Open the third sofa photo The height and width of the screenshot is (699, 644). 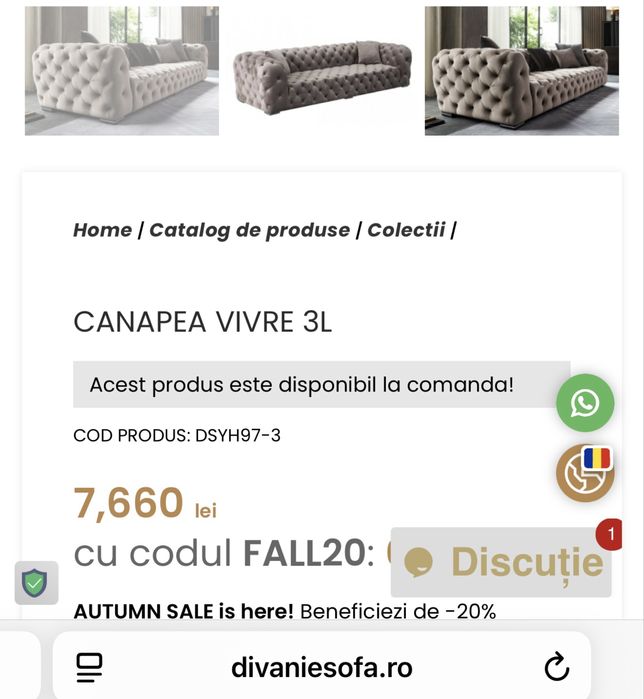(522, 71)
